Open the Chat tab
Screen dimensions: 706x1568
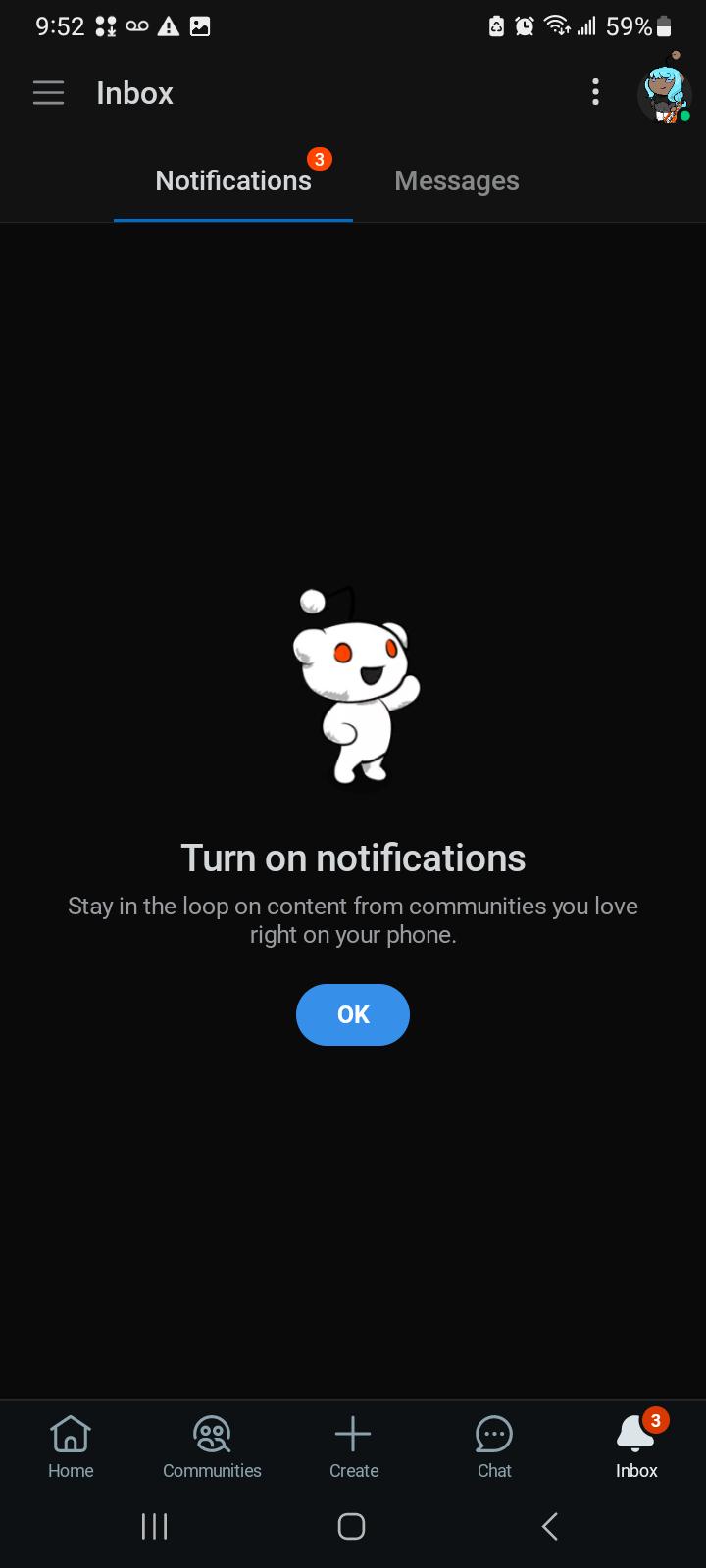[494, 1446]
